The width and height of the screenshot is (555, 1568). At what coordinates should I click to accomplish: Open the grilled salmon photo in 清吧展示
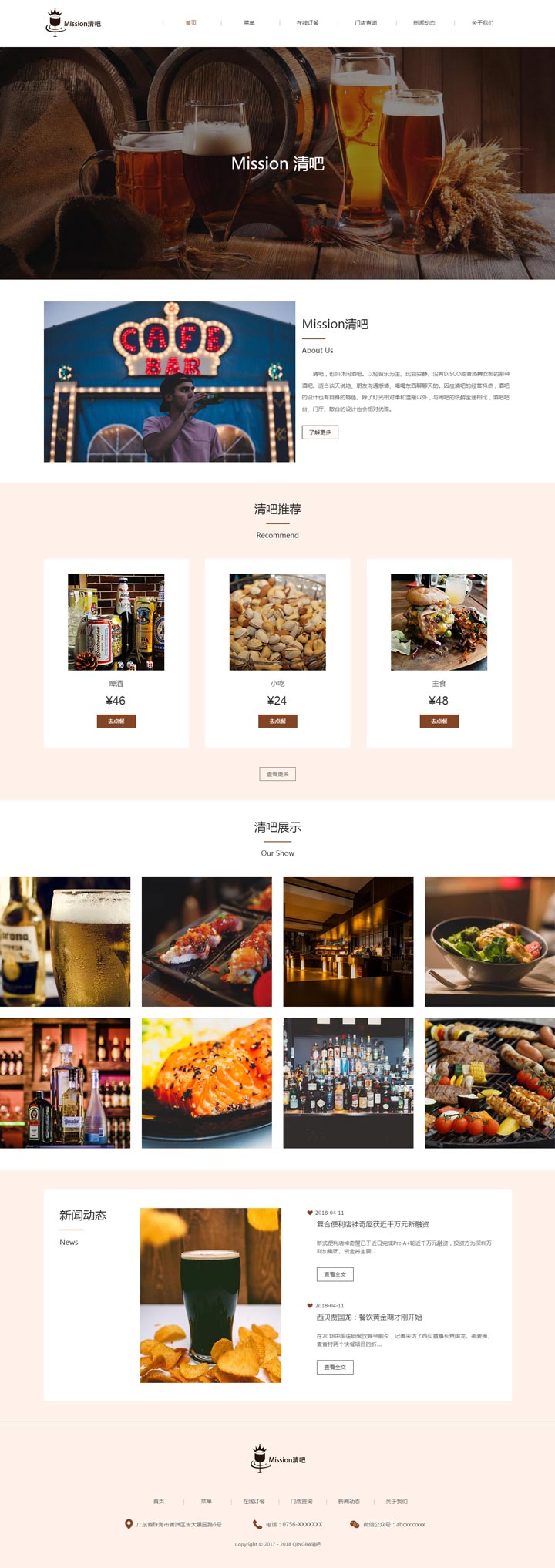pos(207,1083)
